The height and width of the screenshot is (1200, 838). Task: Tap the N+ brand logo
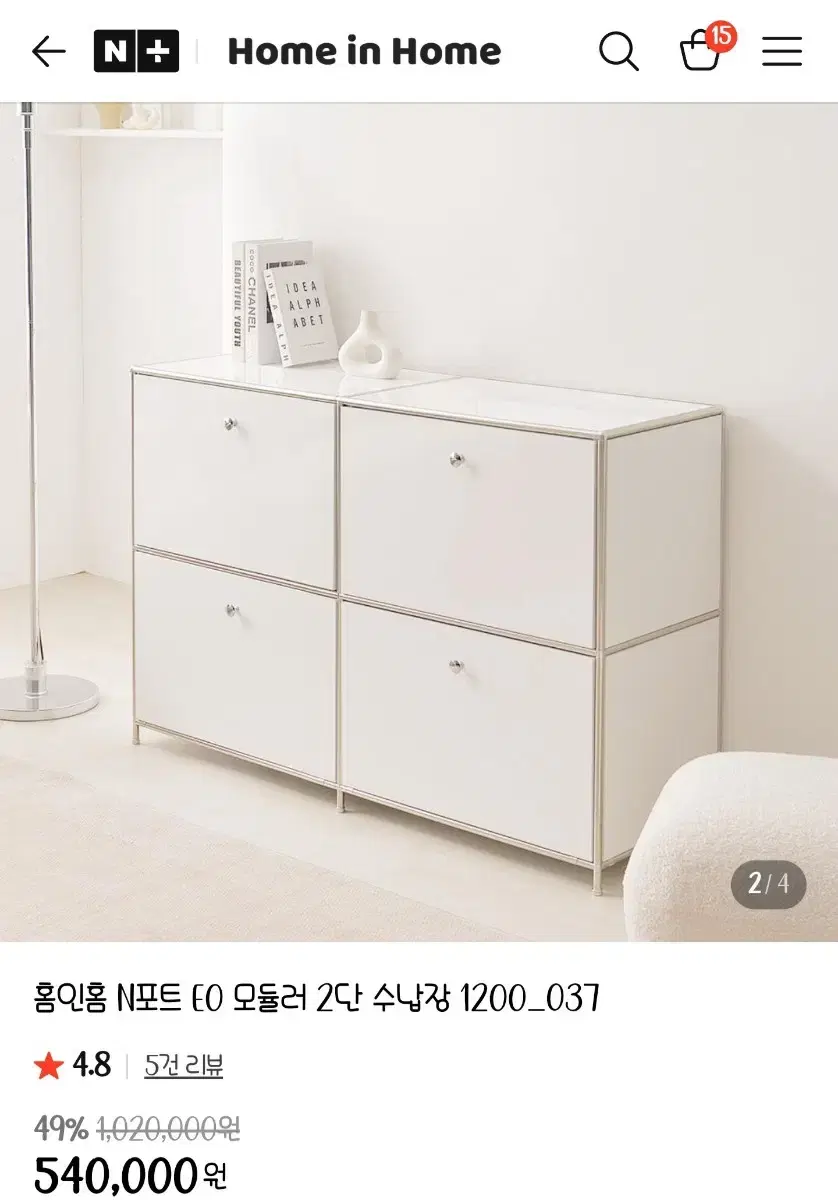[136, 52]
